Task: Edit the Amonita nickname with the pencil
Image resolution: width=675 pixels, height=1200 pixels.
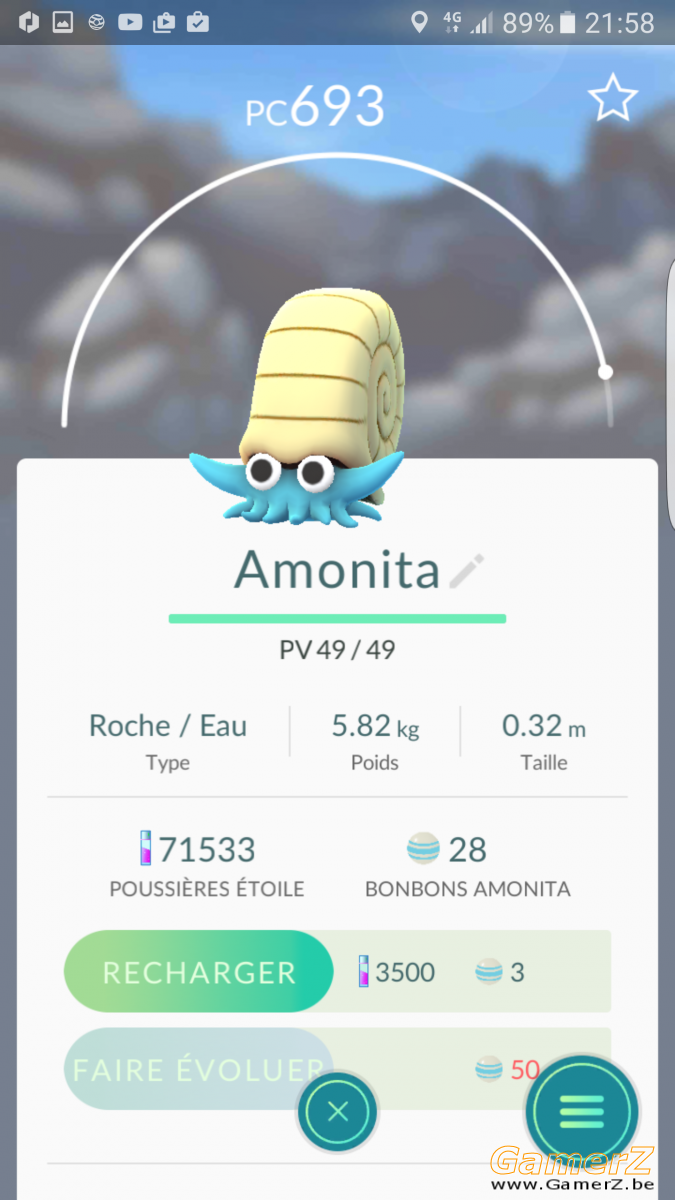Action: [467, 571]
